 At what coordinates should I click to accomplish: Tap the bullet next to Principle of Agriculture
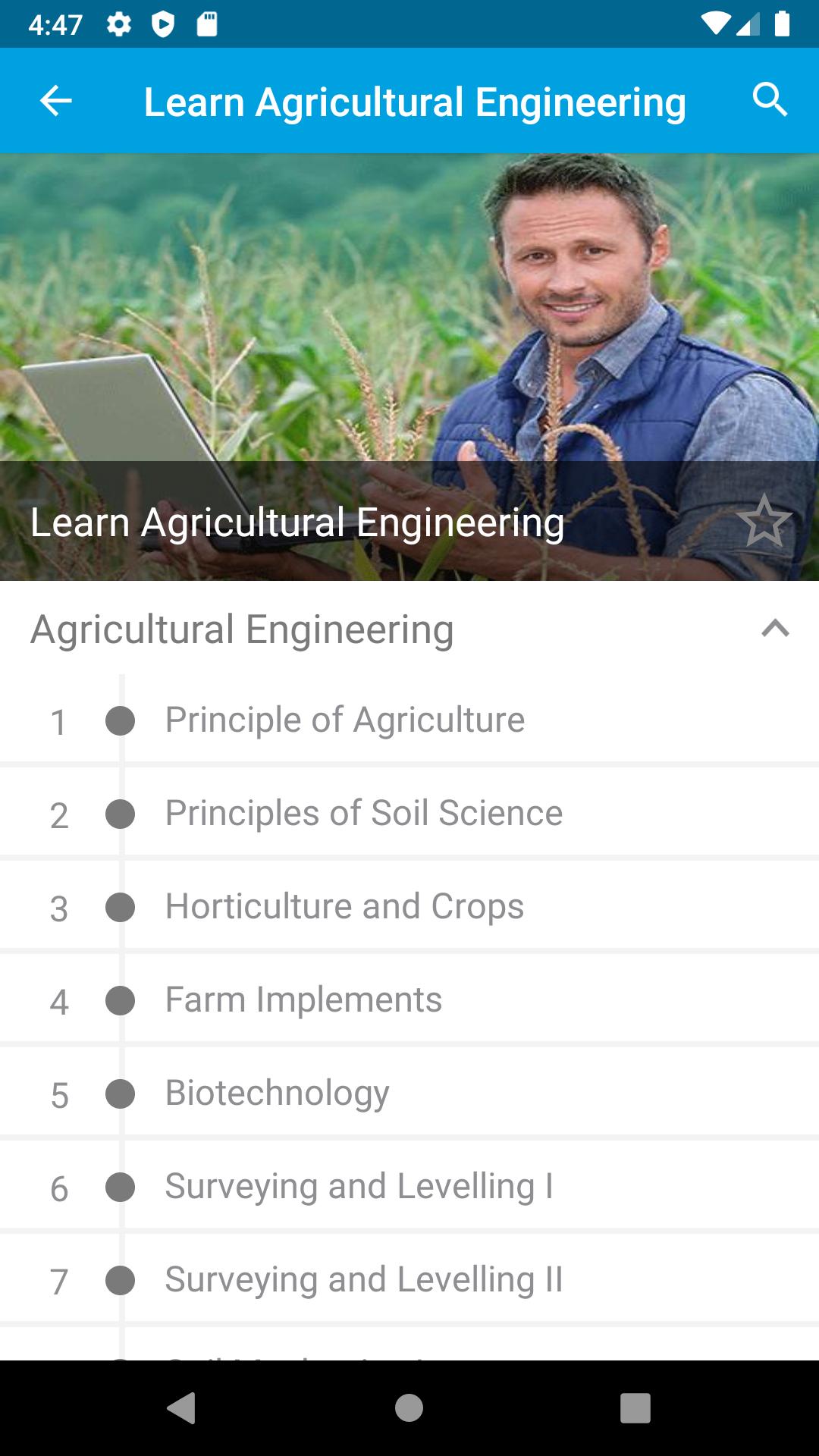point(121,718)
